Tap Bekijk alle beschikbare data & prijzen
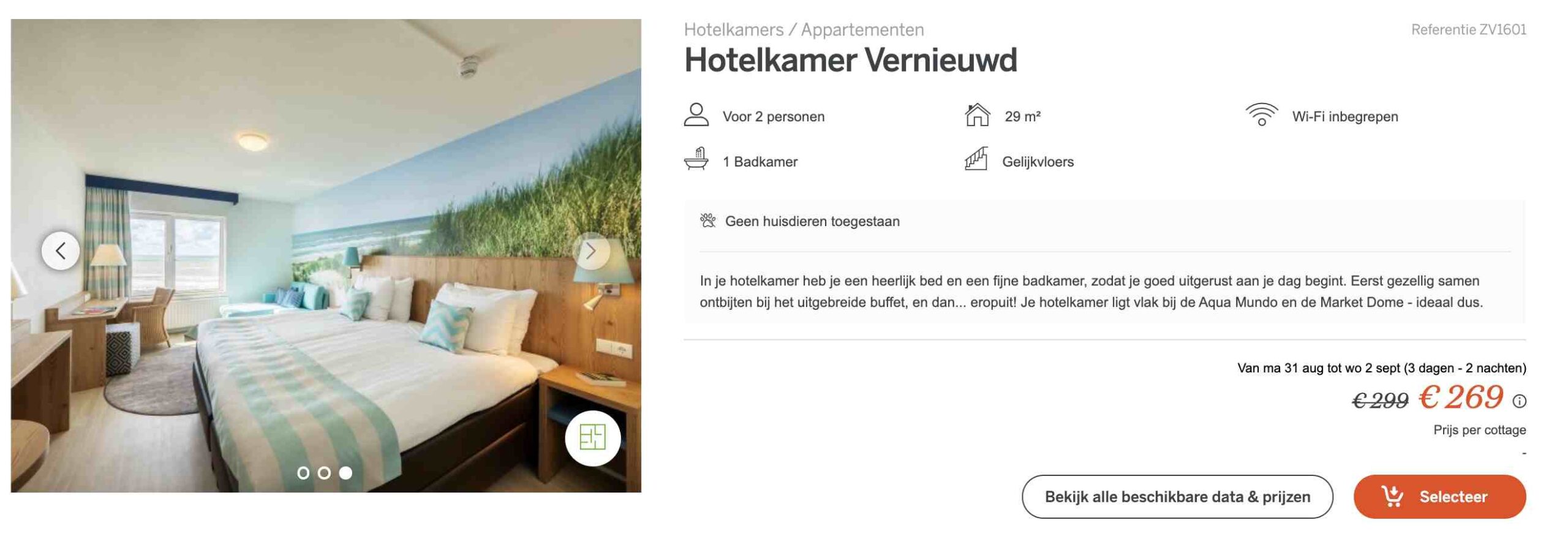 pos(1177,497)
